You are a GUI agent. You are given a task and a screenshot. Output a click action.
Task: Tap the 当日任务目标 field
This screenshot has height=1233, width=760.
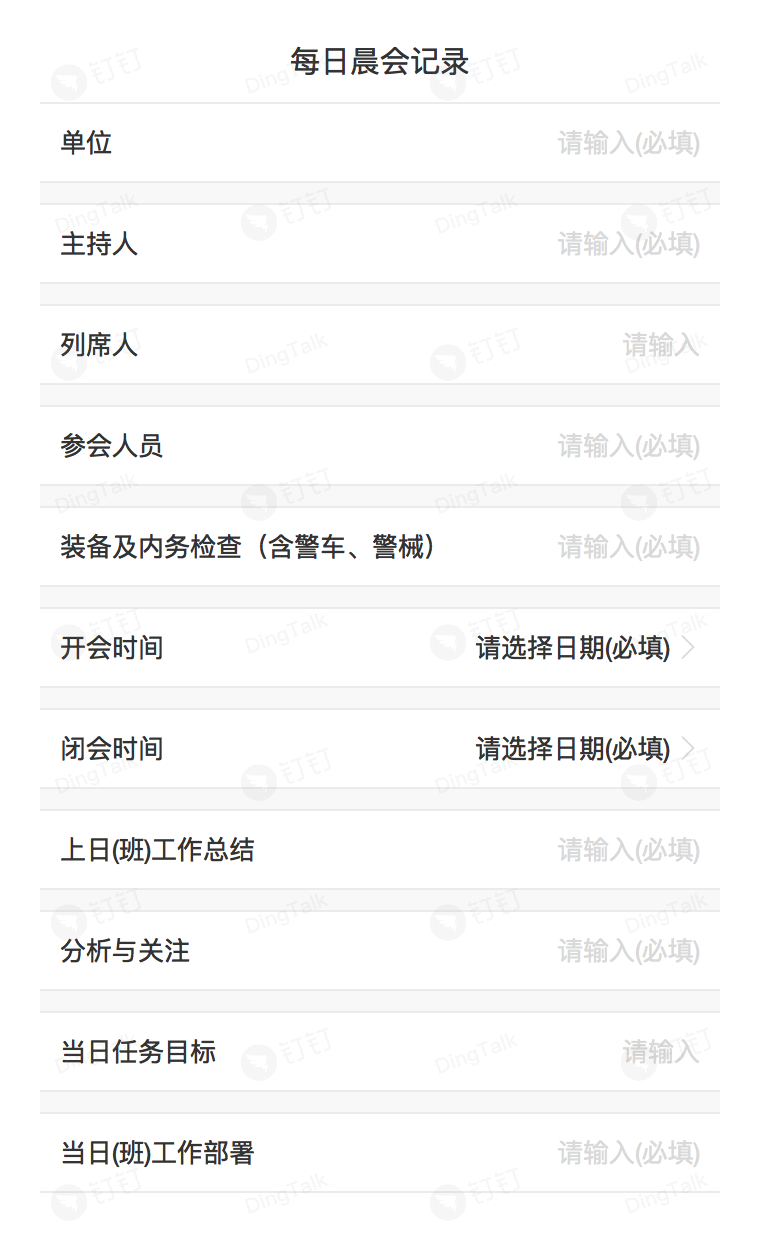[x=380, y=1052]
